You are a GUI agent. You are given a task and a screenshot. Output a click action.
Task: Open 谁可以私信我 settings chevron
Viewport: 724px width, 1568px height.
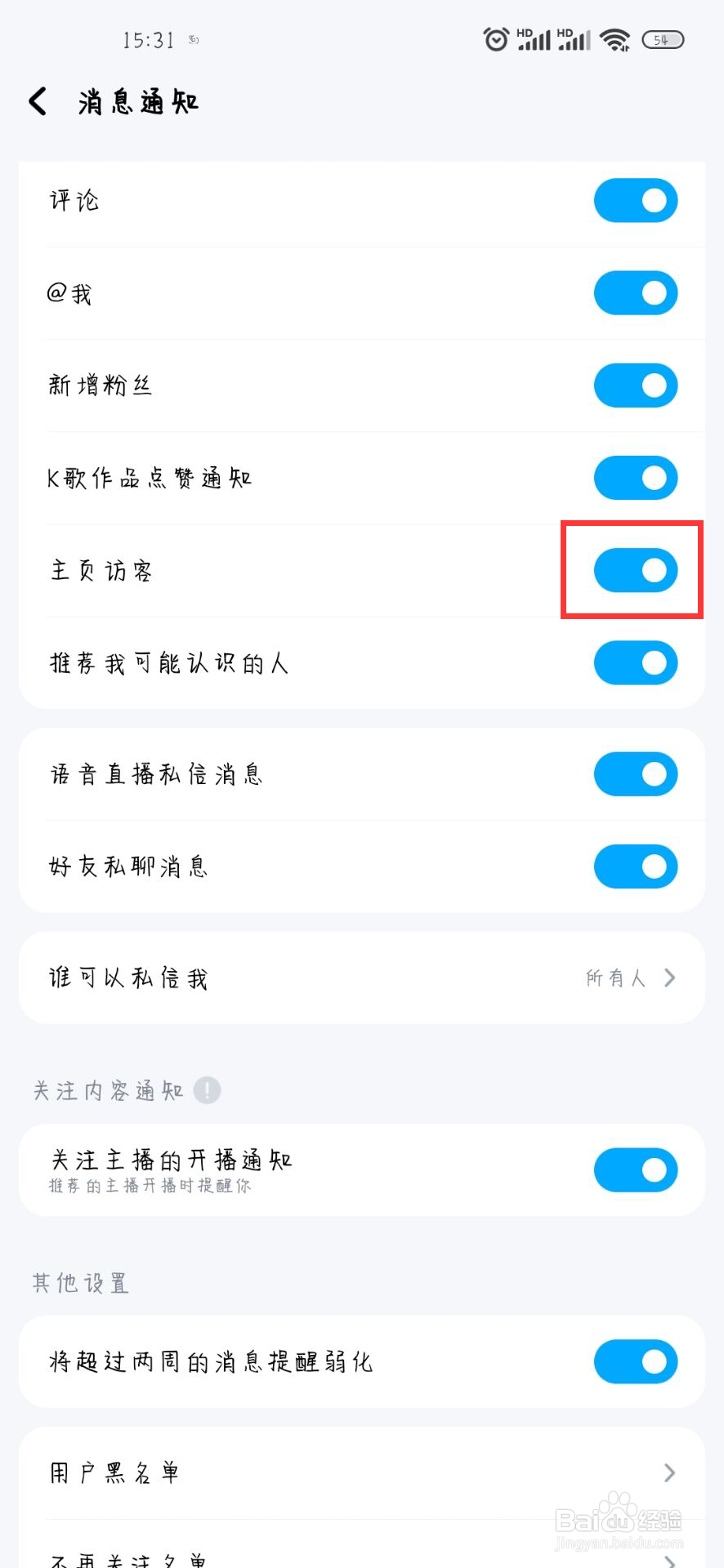tap(668, 978)
